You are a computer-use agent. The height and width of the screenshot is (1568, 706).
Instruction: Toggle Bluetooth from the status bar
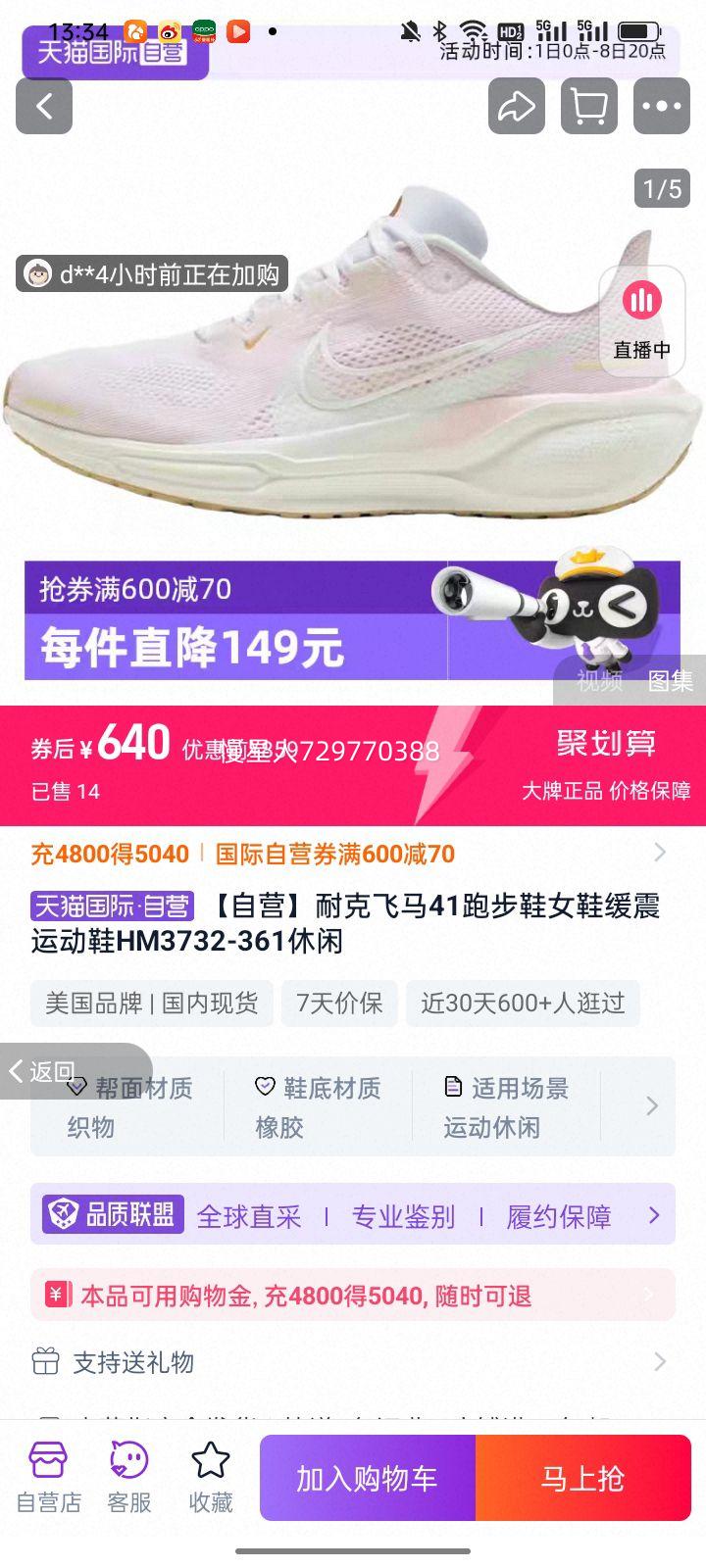pyautogui.click(x=439, y=28)
